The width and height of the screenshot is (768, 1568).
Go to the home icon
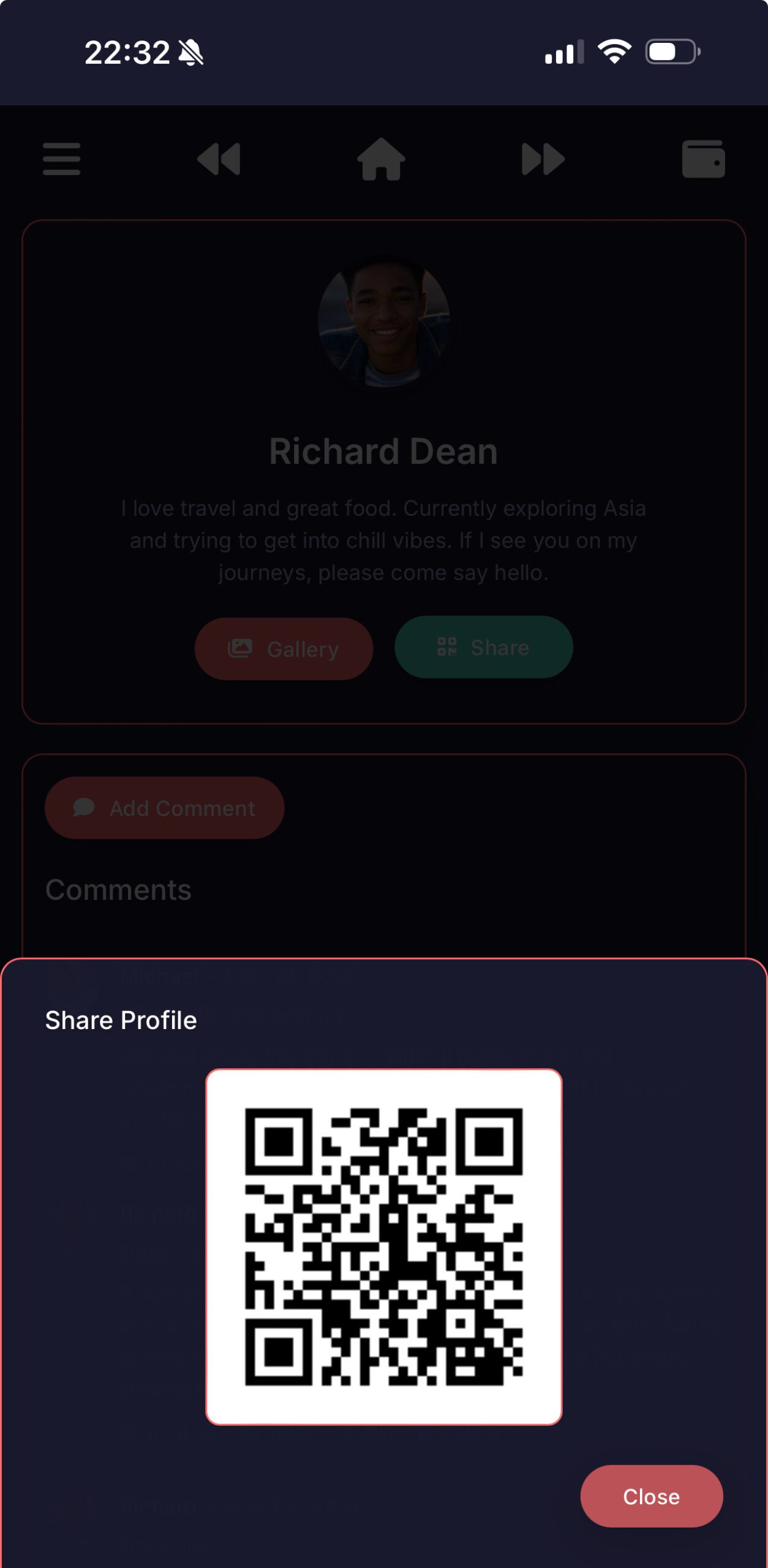(x=381, y=159)
